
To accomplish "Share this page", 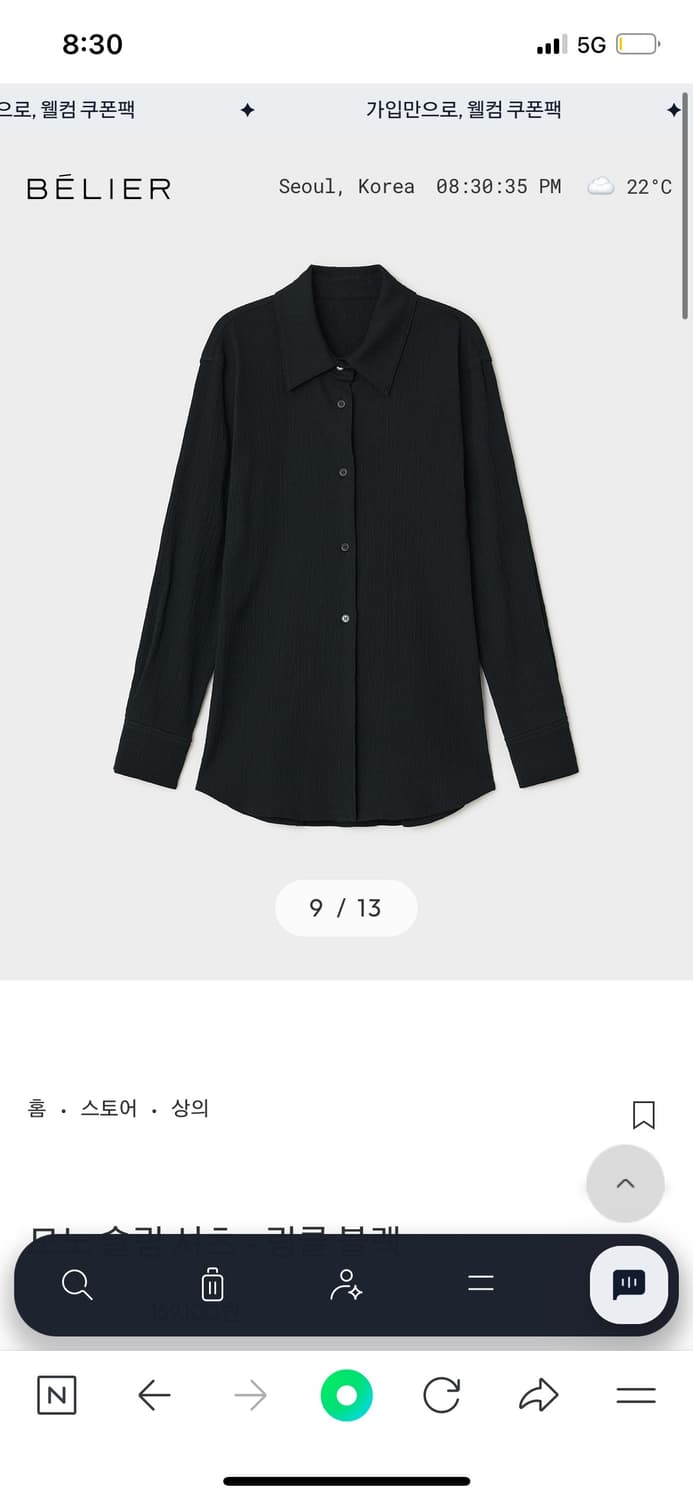I will [x=538, y=1395].
